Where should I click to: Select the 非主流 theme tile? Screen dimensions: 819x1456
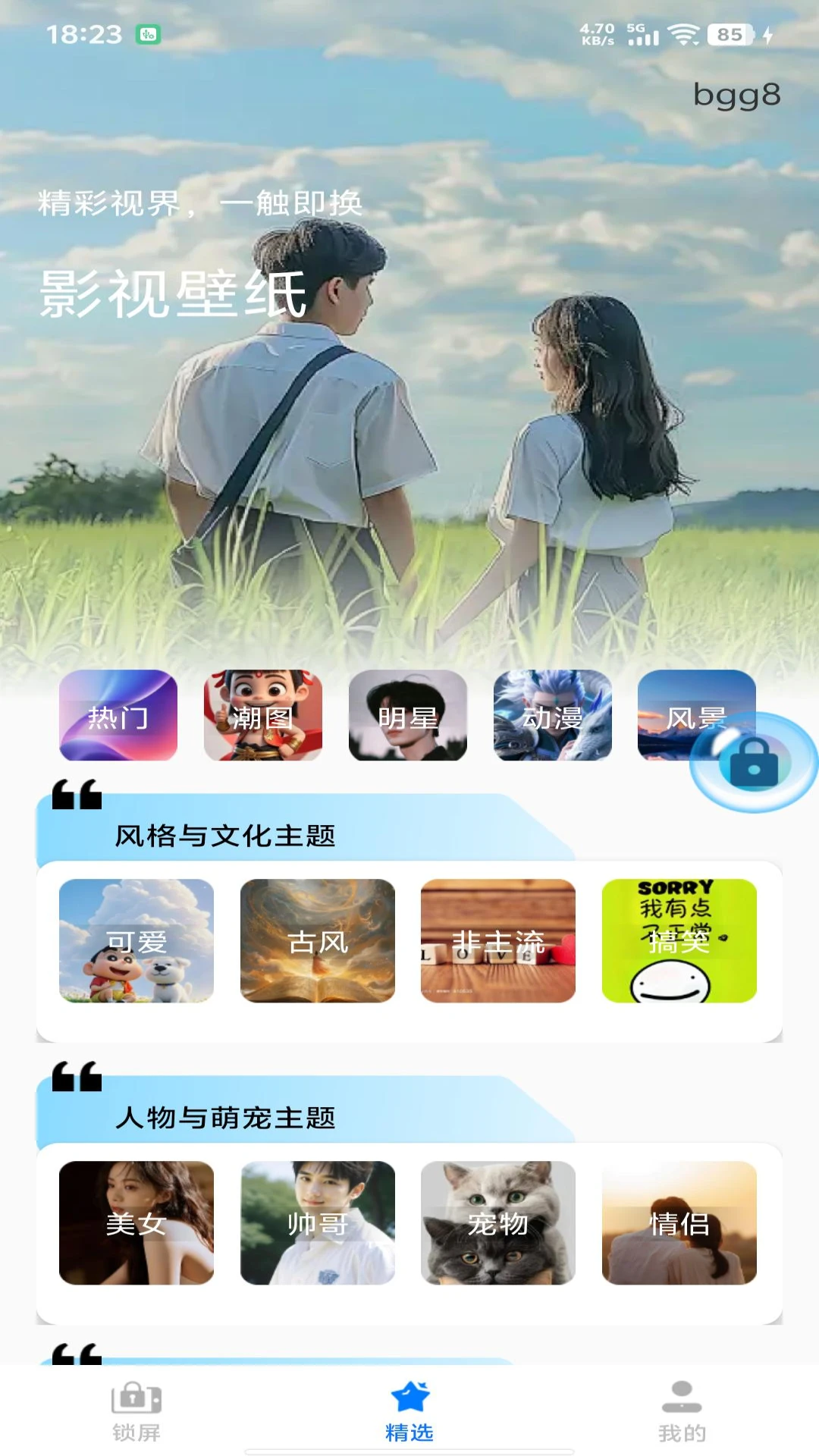pos(498,940)
